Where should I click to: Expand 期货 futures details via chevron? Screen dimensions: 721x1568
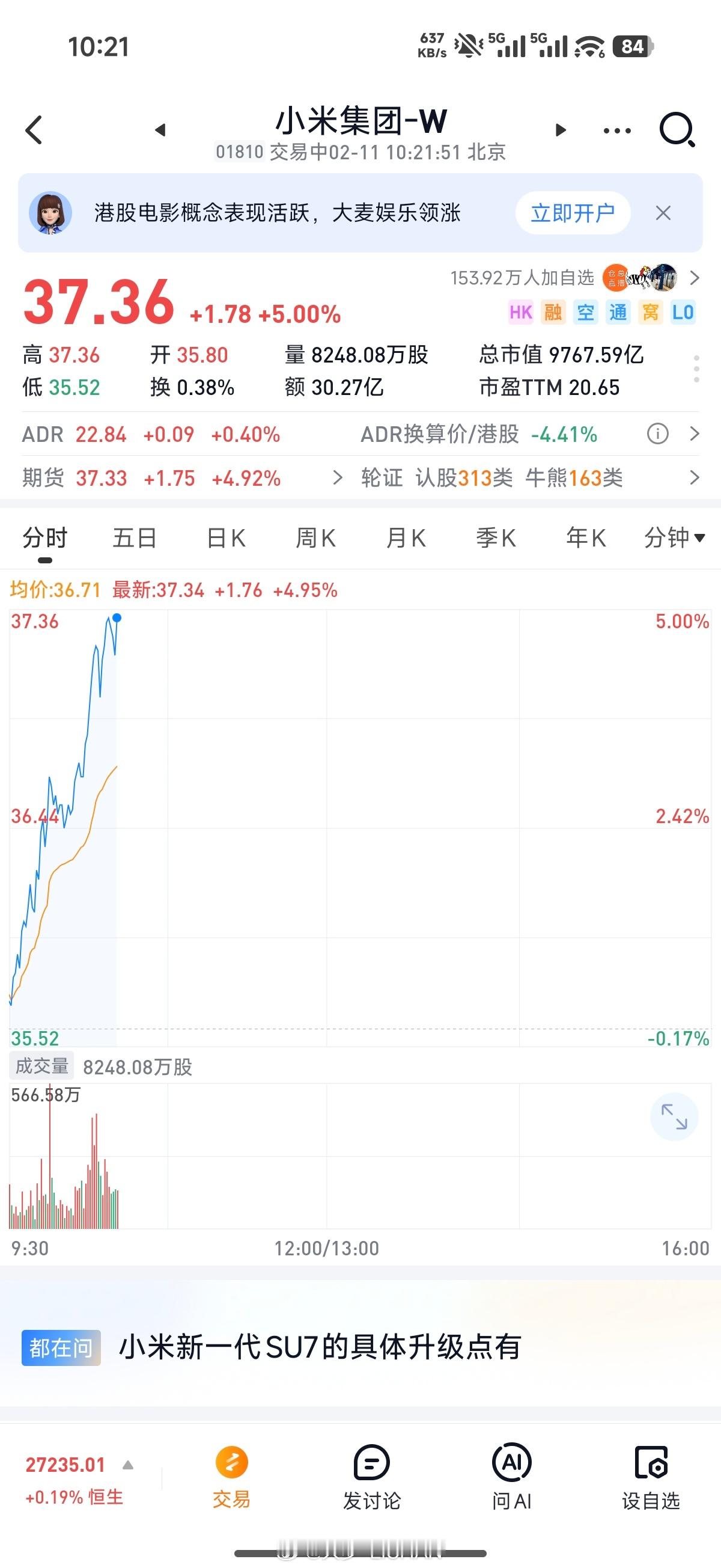point(339,479)
